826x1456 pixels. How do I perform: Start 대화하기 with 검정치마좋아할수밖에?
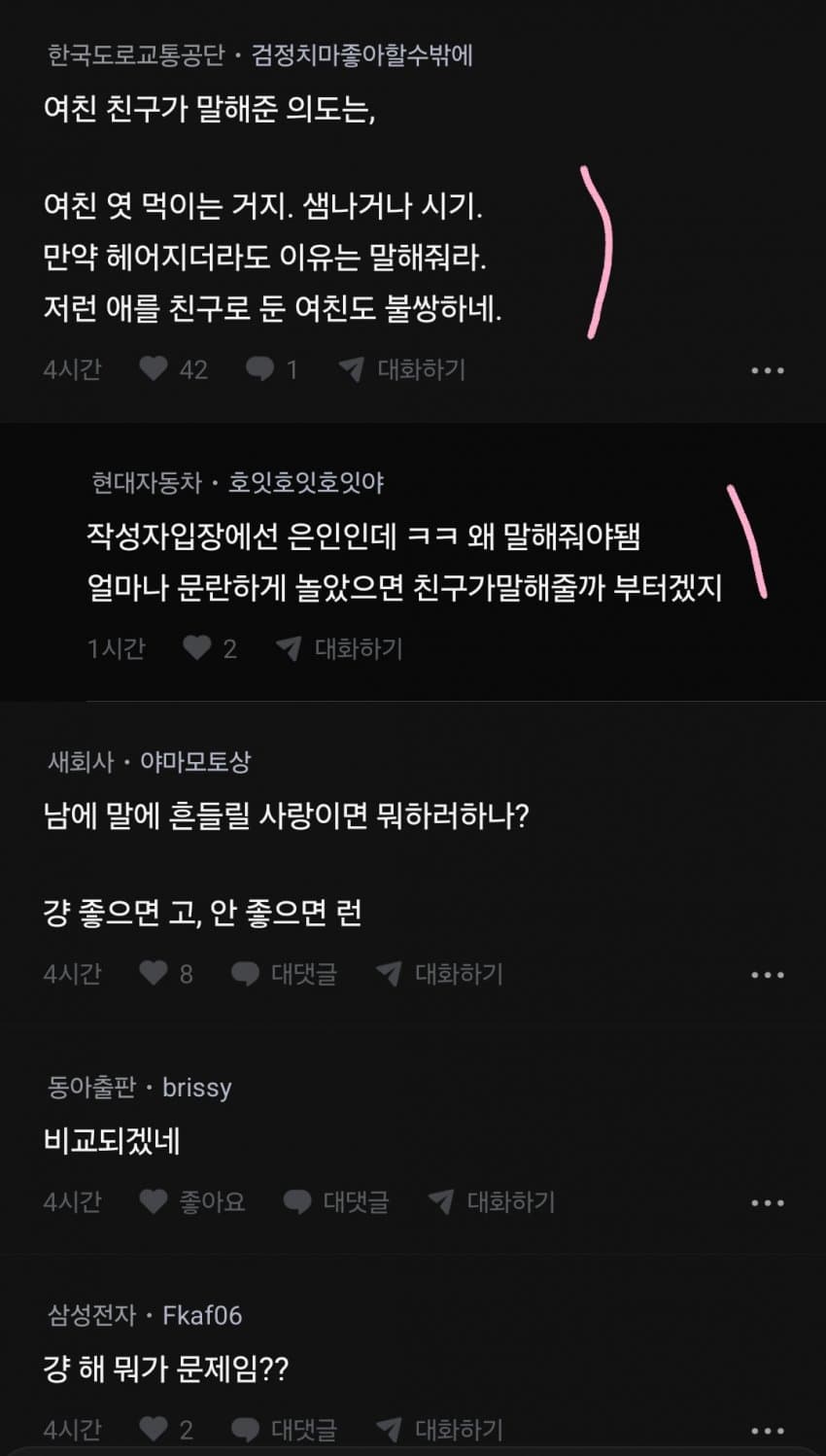tap(402, 369)
